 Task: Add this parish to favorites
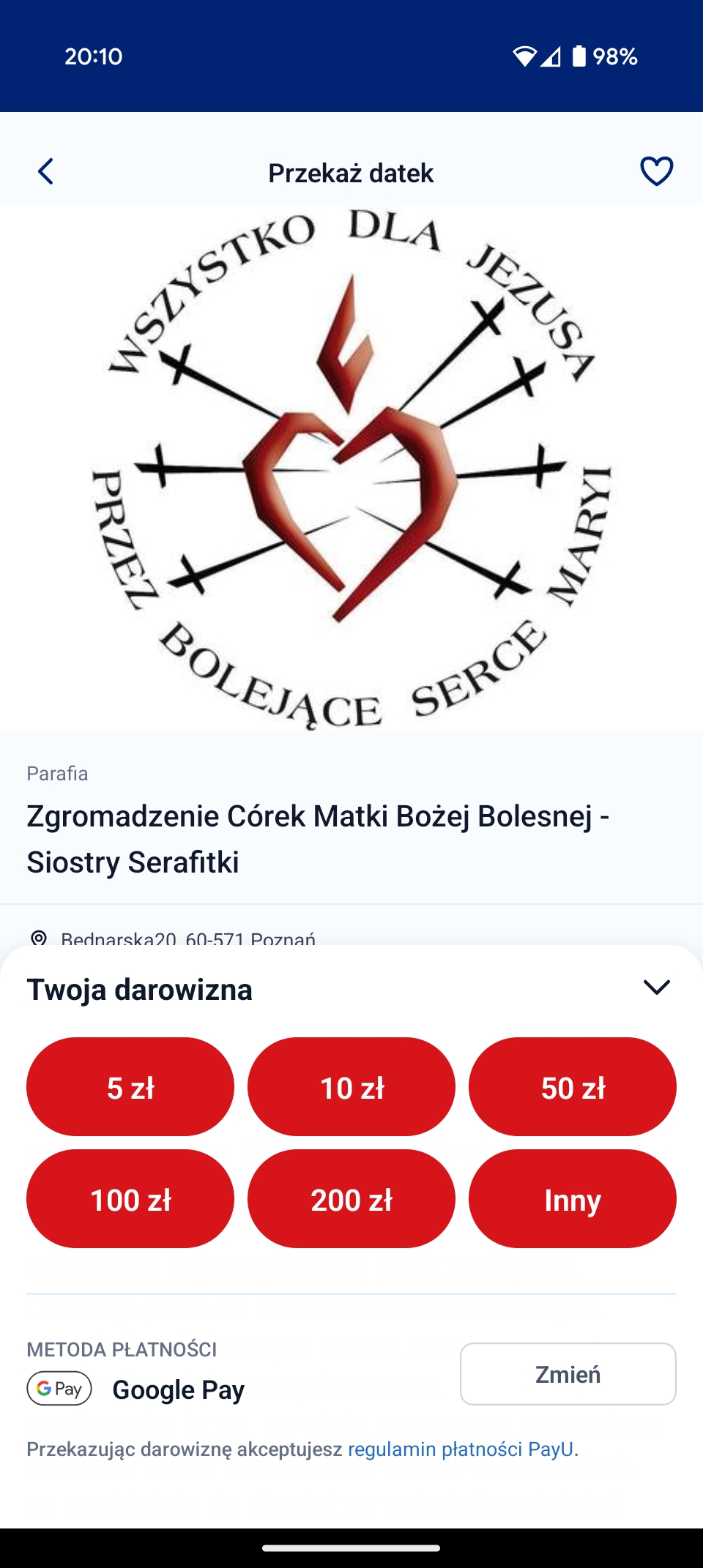tap(656, 171)
